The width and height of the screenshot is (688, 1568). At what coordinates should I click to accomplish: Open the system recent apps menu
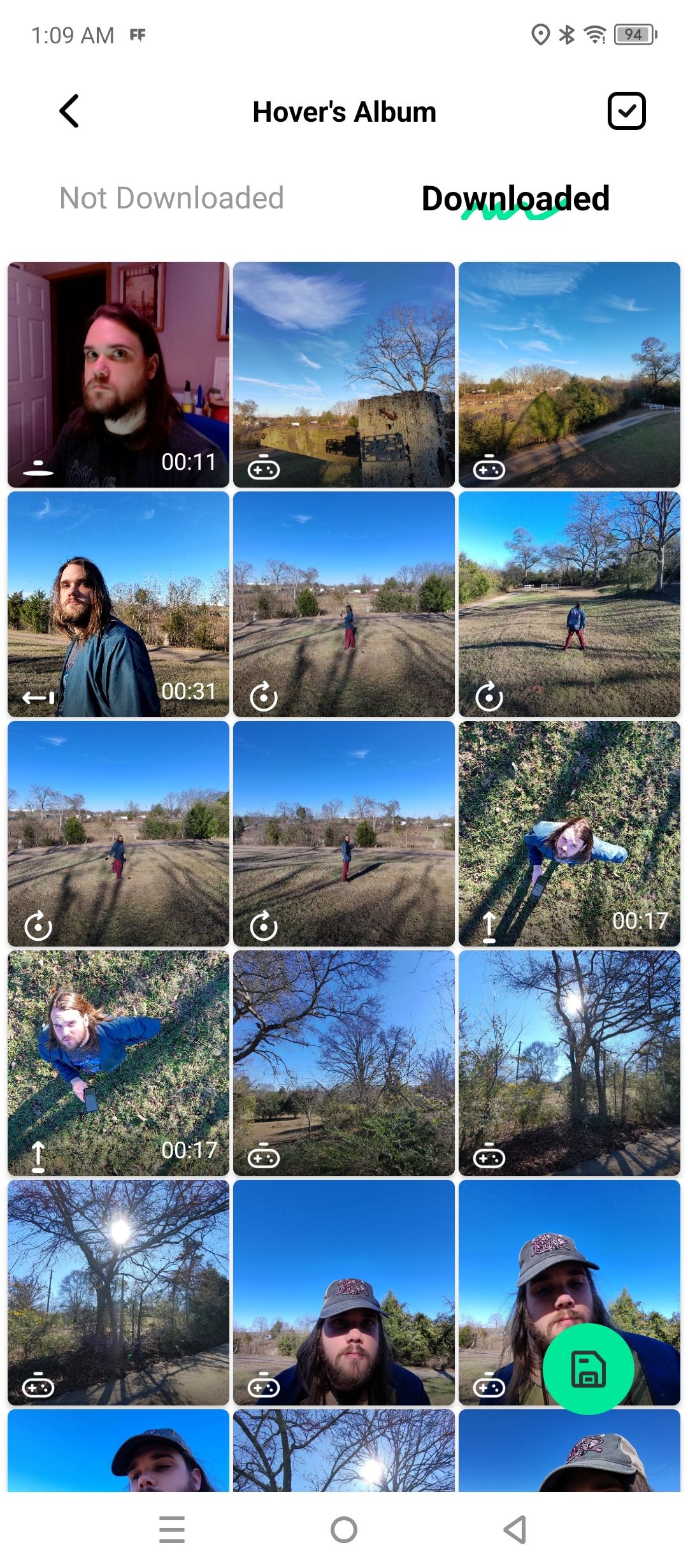click(172, 1530)
